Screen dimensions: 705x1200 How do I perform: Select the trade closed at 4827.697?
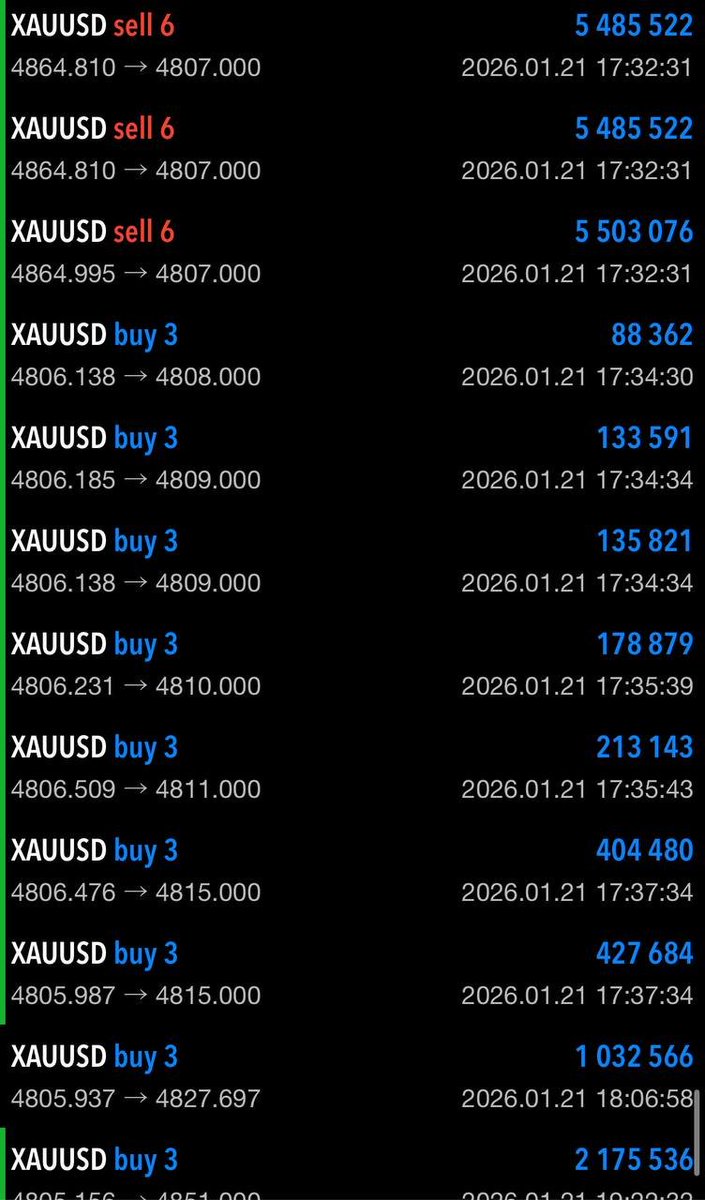click(352, 1075)
